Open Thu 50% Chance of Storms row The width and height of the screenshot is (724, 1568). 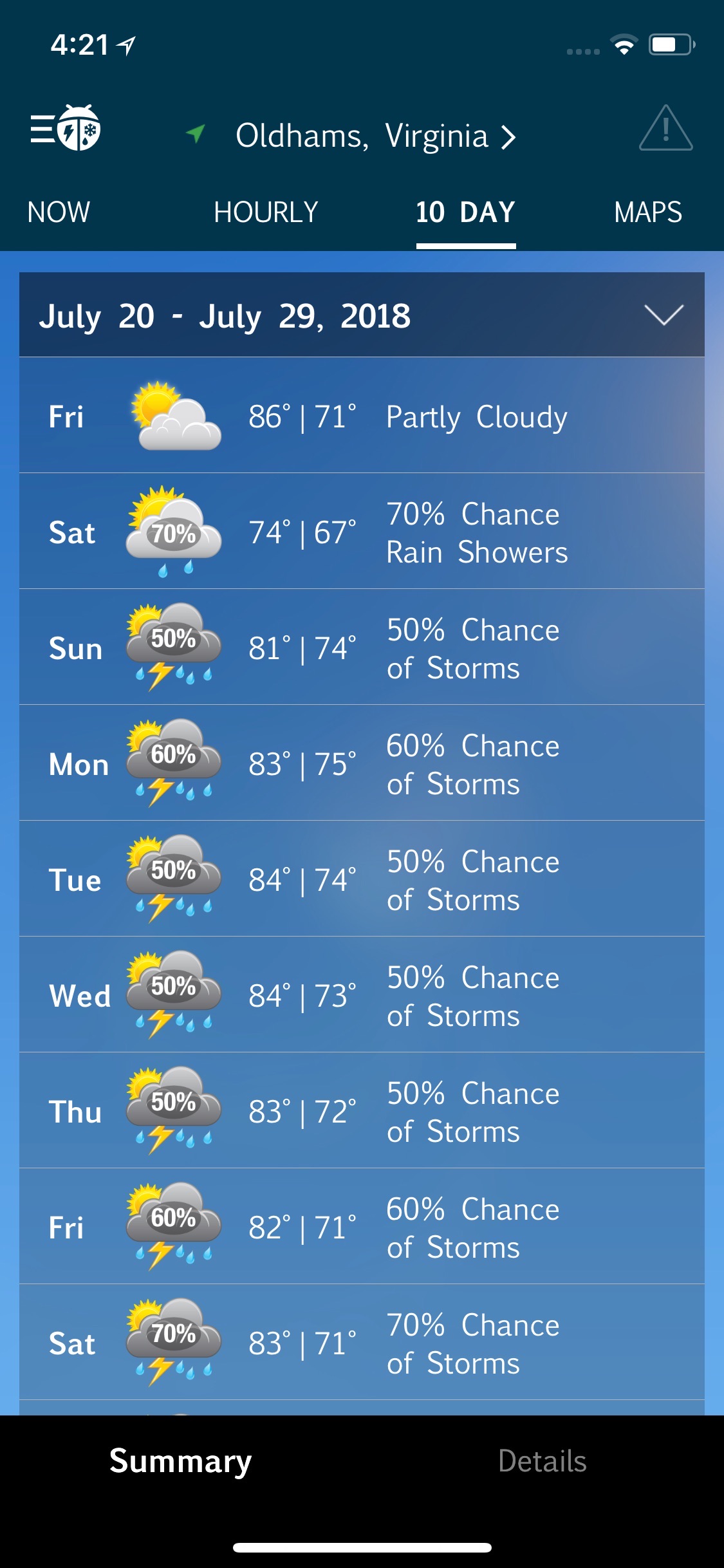[362, 1110]
